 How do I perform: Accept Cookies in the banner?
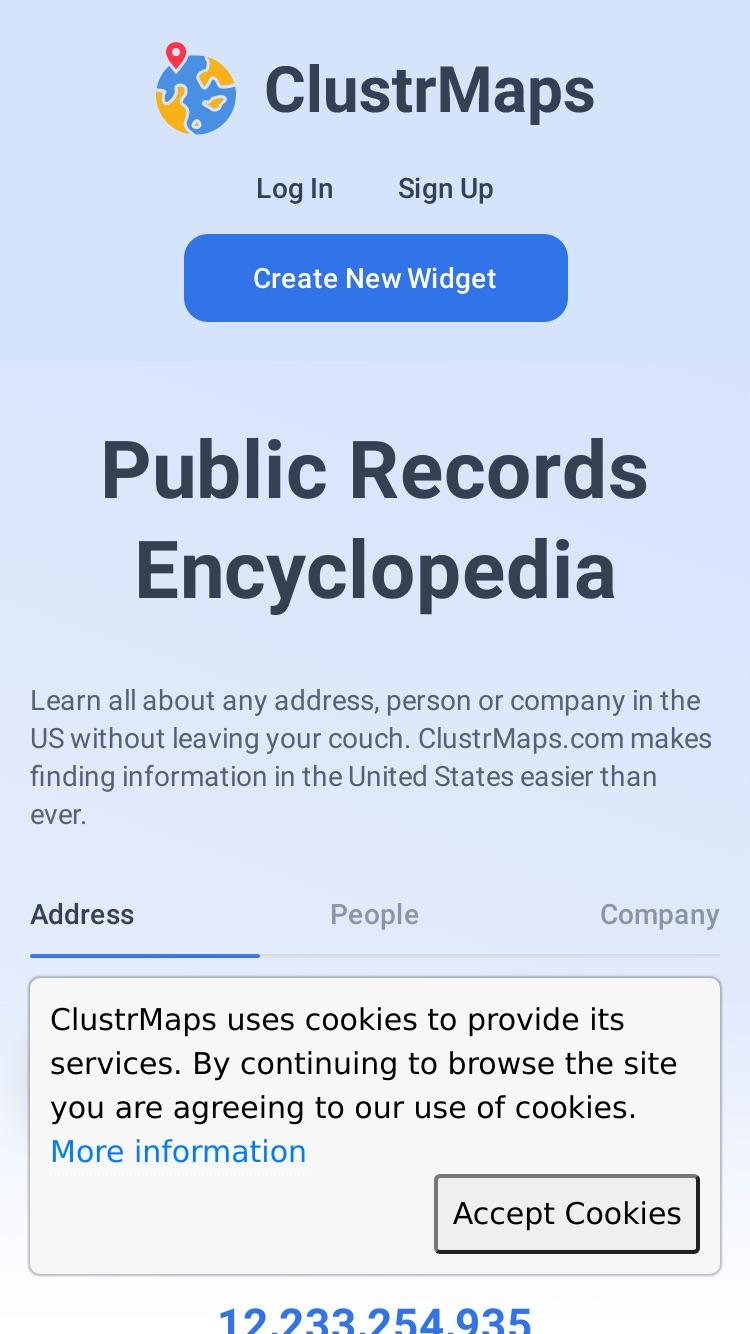tap(567, 1213)
